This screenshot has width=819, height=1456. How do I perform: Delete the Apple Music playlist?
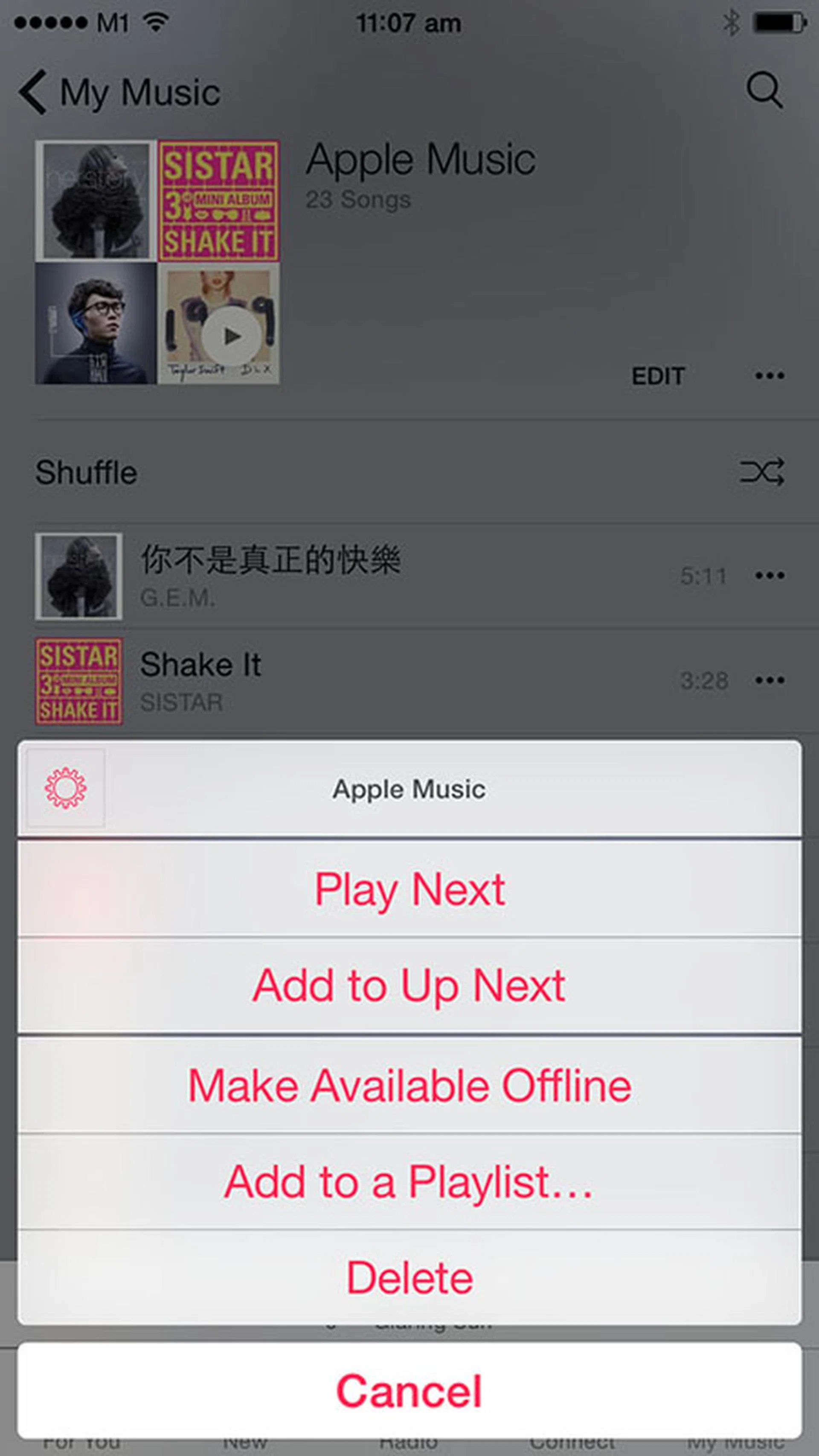(409, 1277)
